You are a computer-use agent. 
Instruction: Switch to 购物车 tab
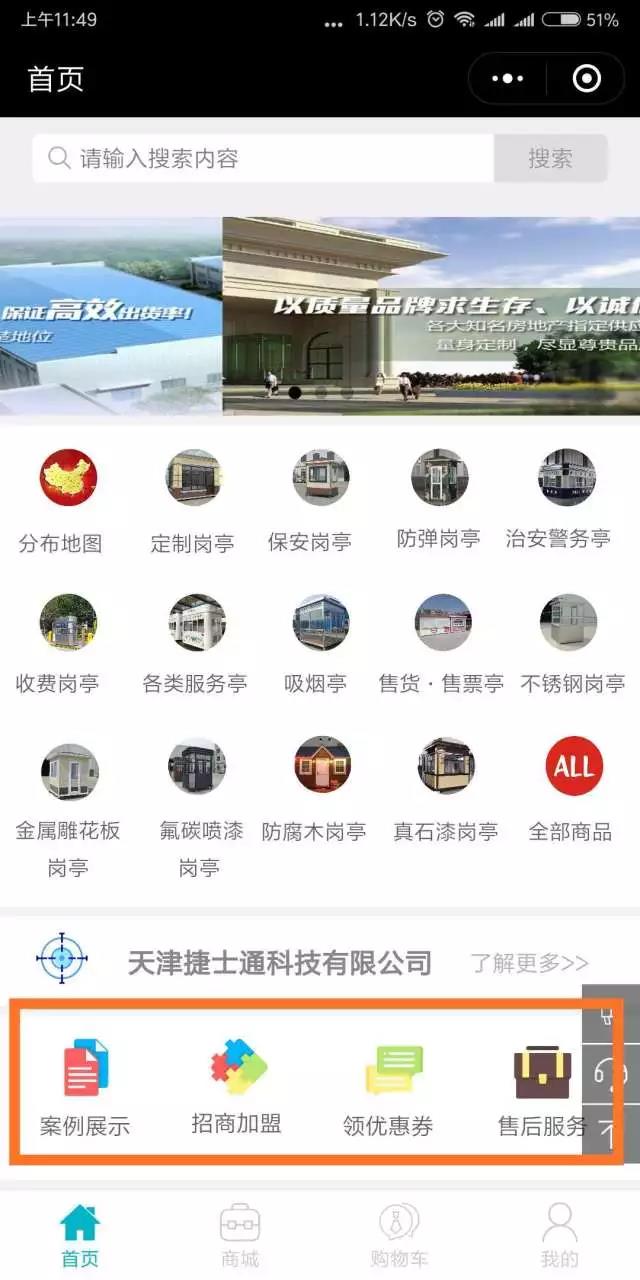click(x=399, y=1236)
